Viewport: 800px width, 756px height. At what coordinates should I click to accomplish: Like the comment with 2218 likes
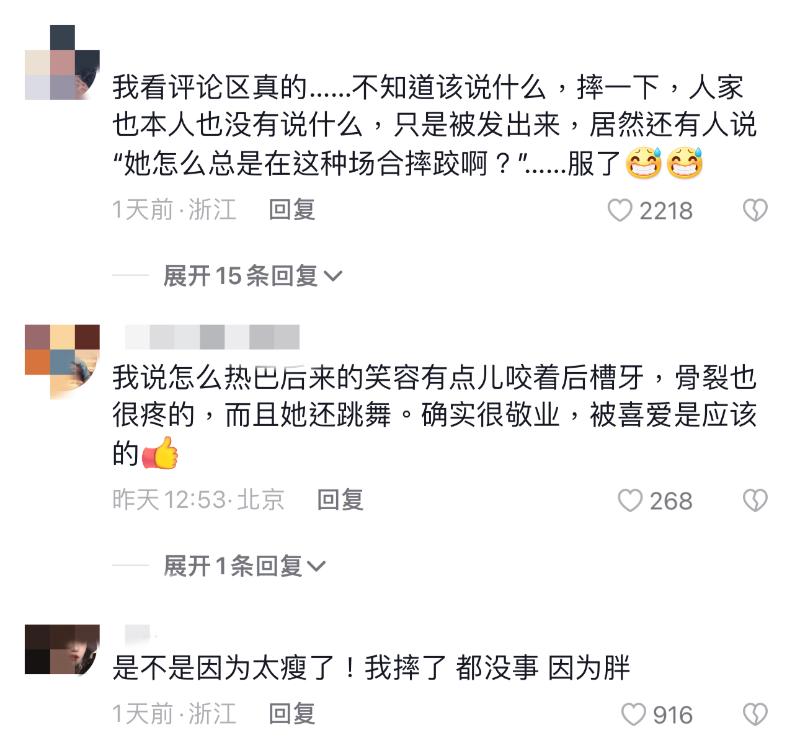click(x=621, y=210)
